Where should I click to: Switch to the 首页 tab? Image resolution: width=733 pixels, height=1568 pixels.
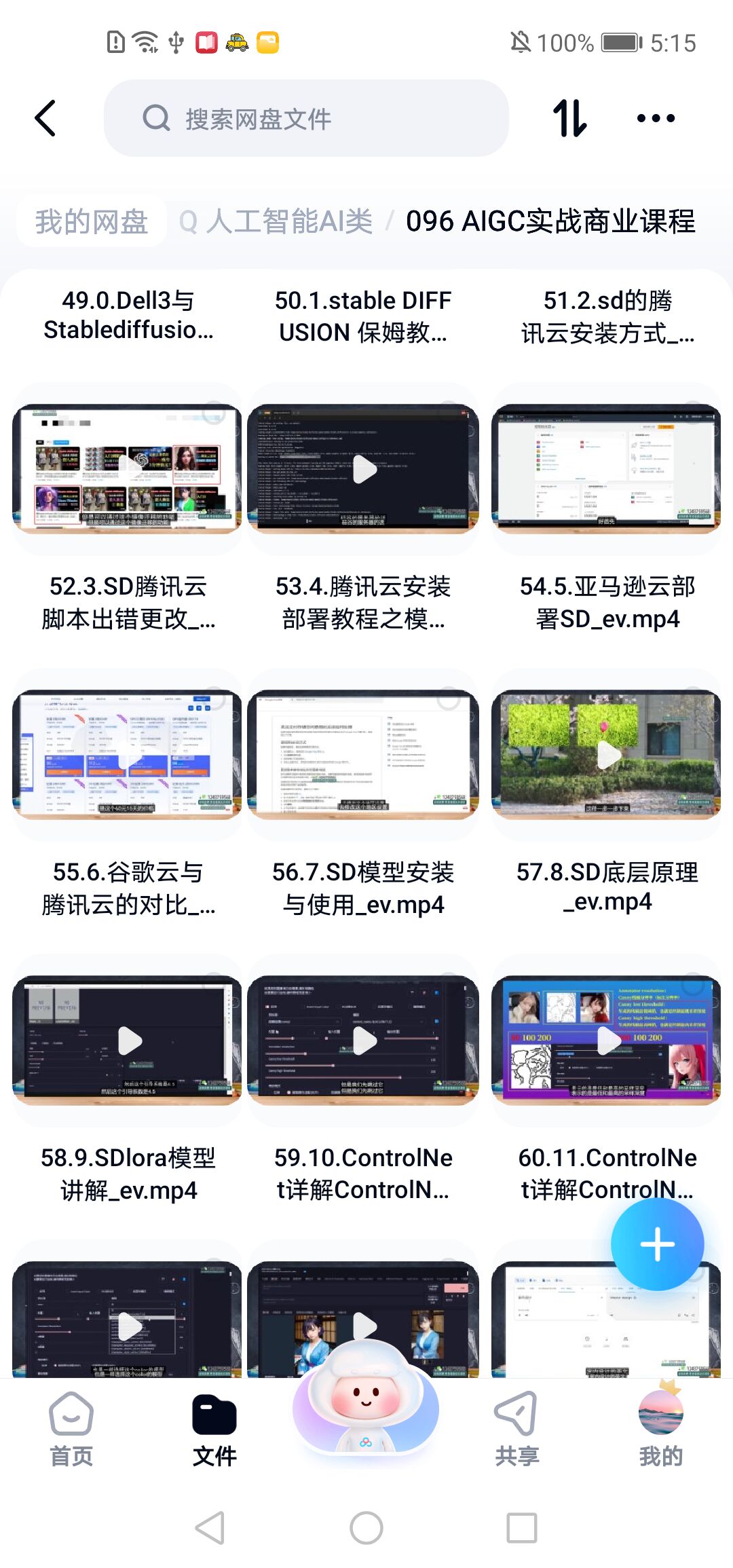pos(71,1430)
